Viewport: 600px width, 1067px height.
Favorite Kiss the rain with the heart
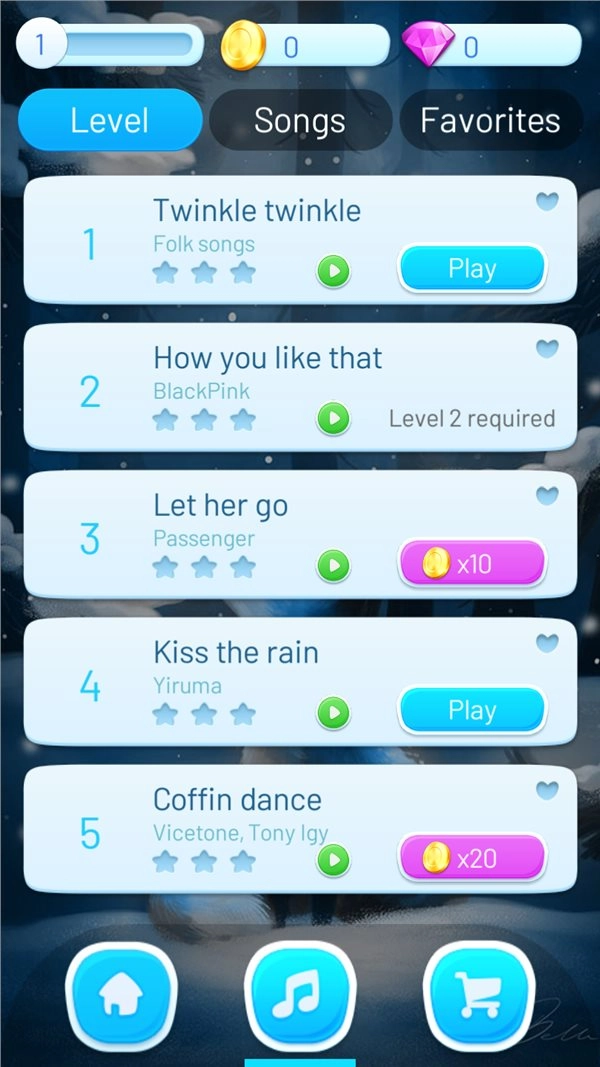coord(546,643)
